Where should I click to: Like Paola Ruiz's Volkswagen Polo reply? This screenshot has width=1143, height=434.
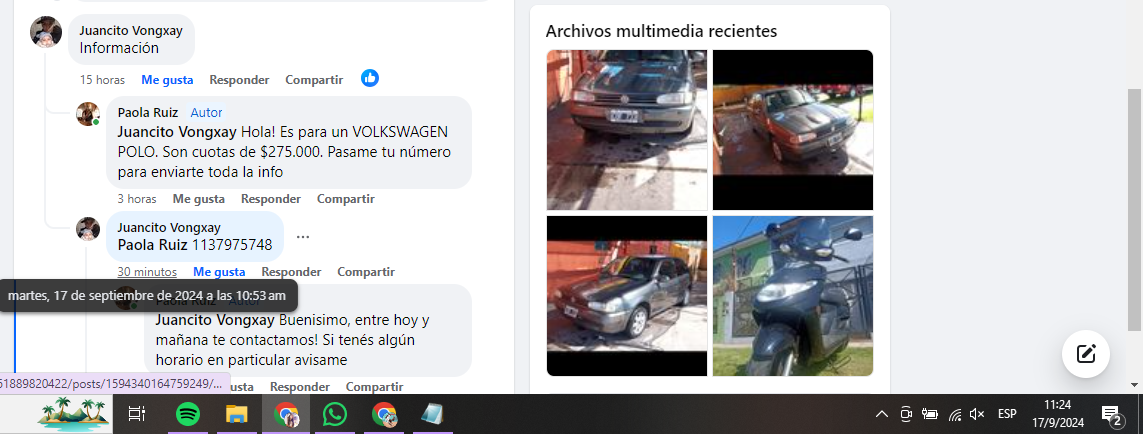(198, 198)
